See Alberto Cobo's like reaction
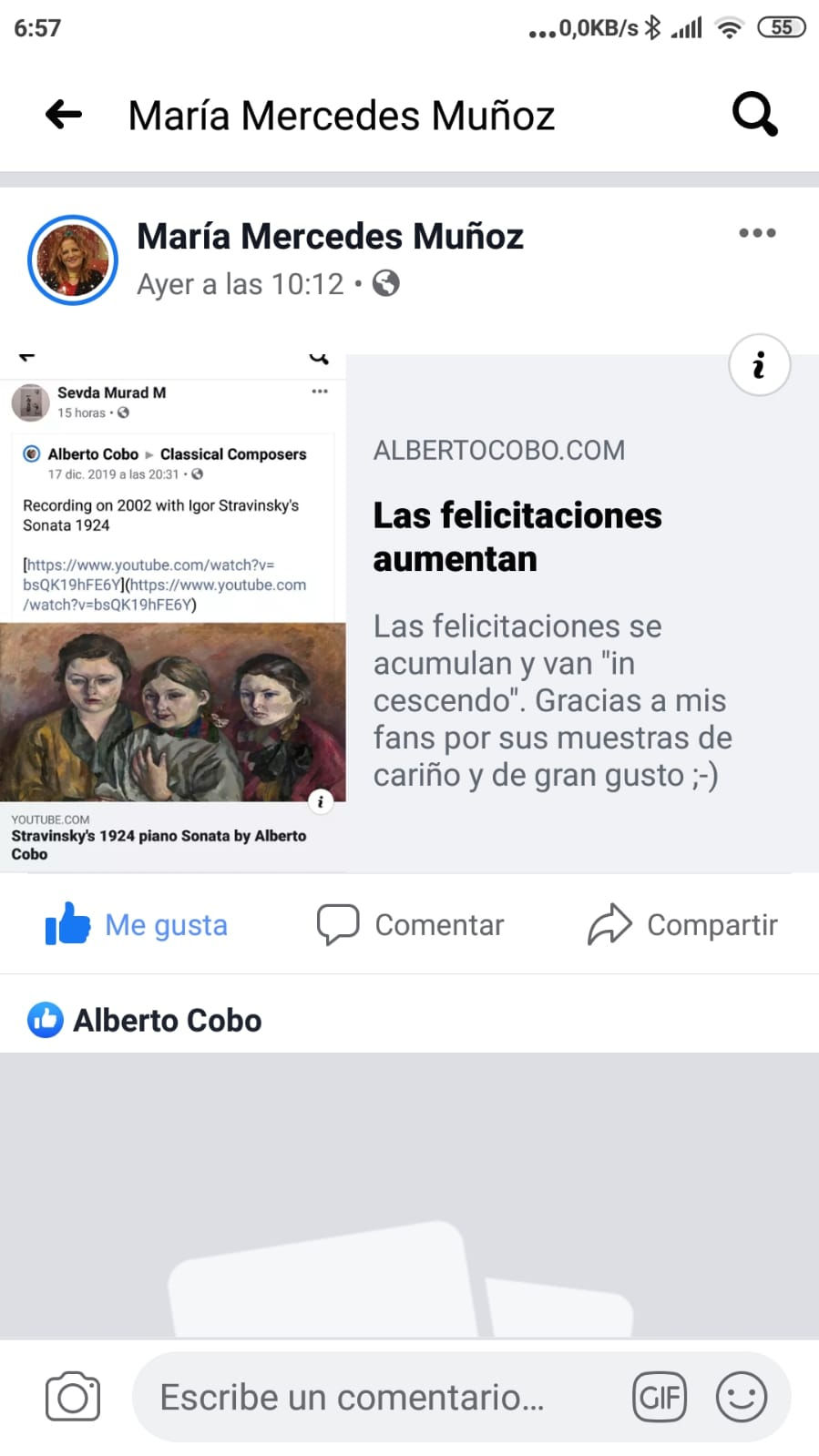Viewport: 819px width, 1456px height. click(x=146, y=1021)
